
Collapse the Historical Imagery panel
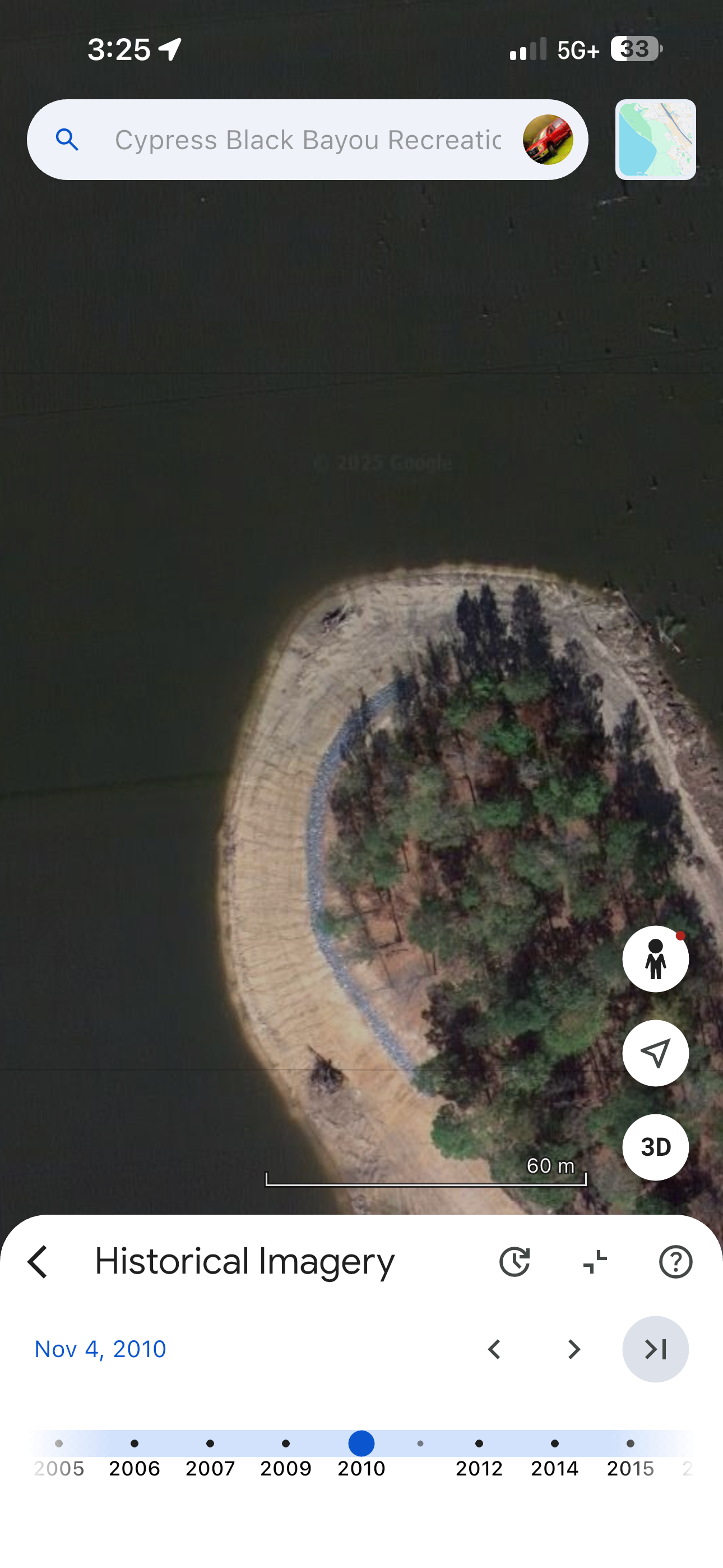[x=595, y=1262]
